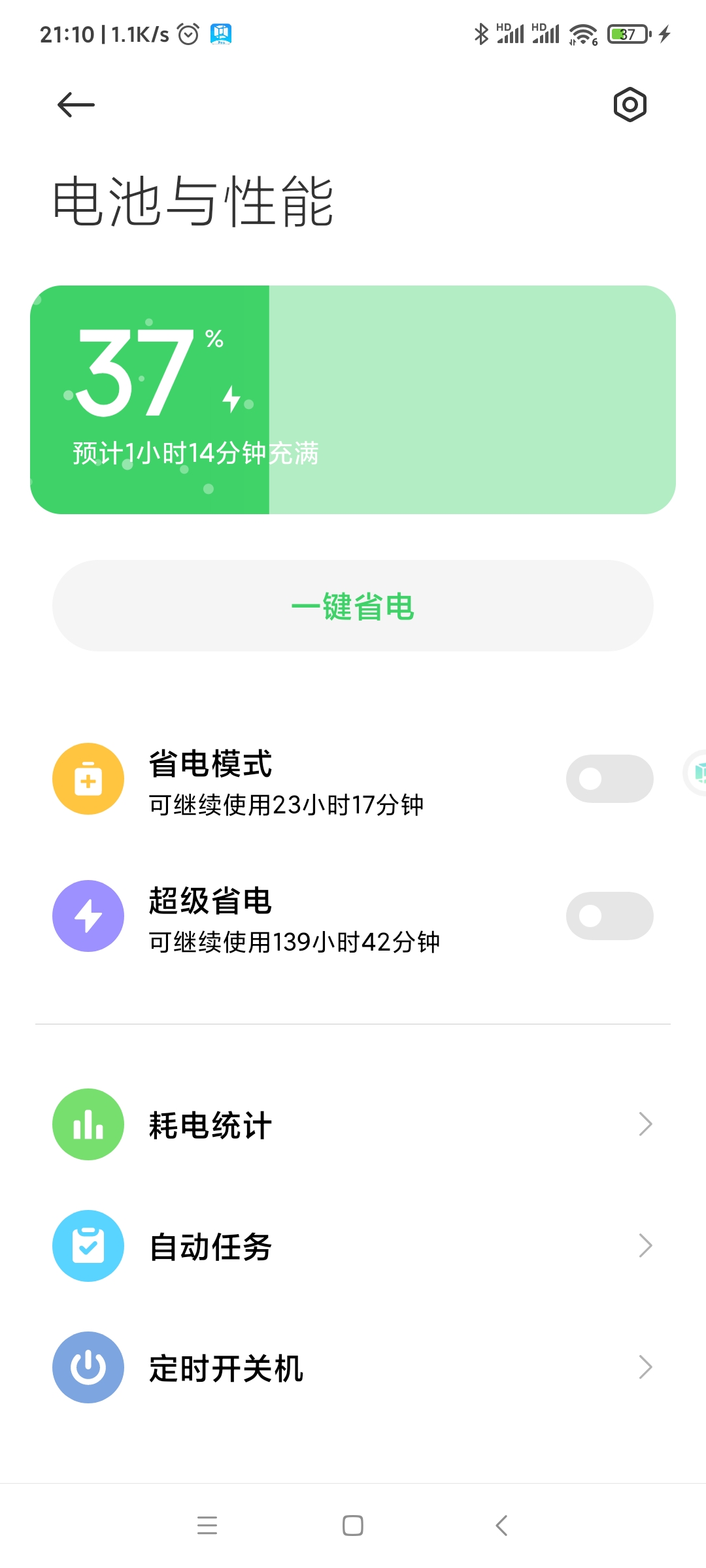Open battery settings gear icon
706x1568 pixels.
630,105
